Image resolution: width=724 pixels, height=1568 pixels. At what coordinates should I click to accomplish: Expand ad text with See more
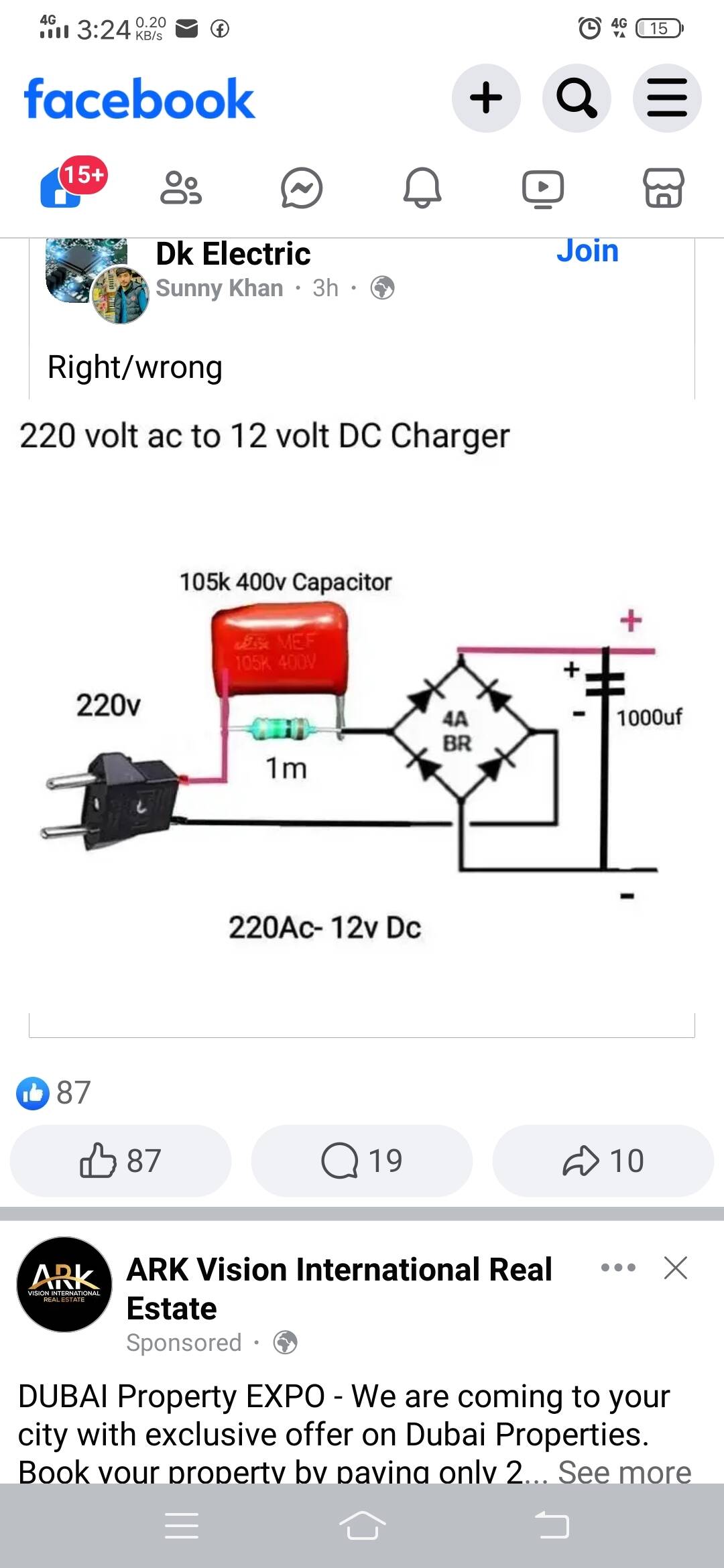[624, 1473]
